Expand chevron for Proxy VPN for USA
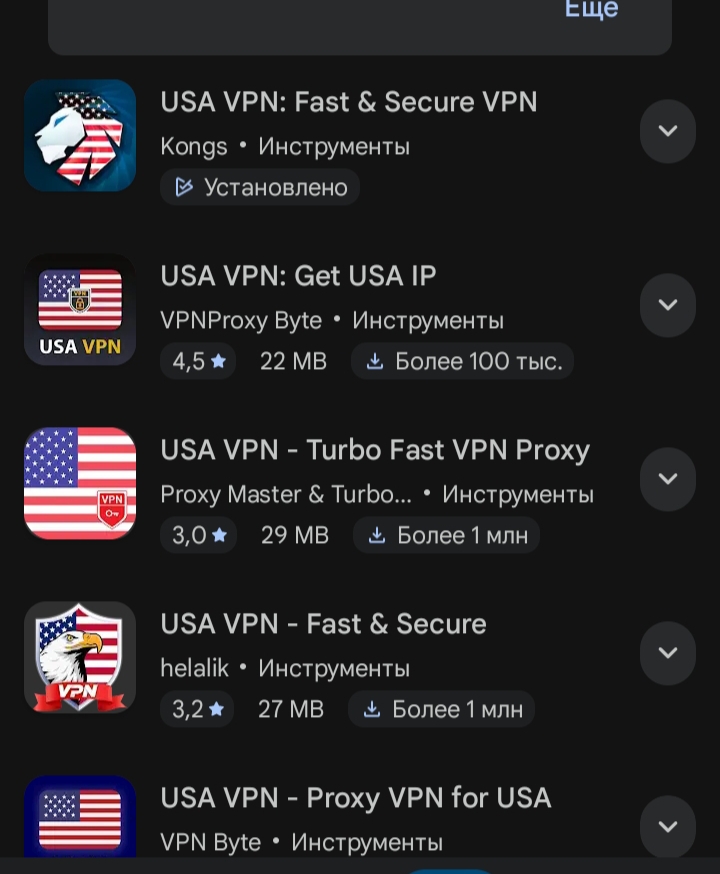 [x=667, y=826]
